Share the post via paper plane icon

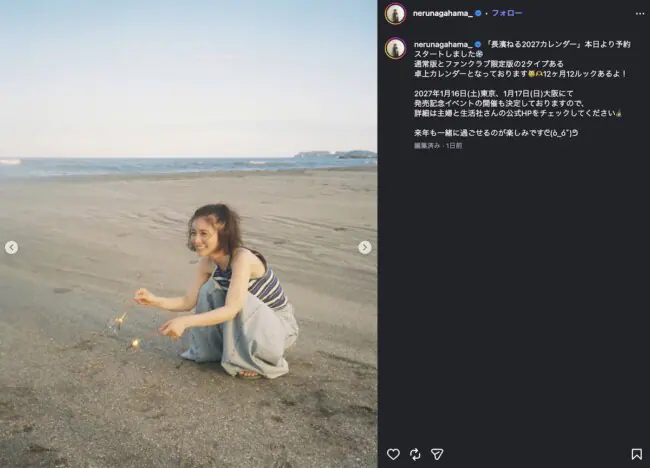click(x=437, y=454)
